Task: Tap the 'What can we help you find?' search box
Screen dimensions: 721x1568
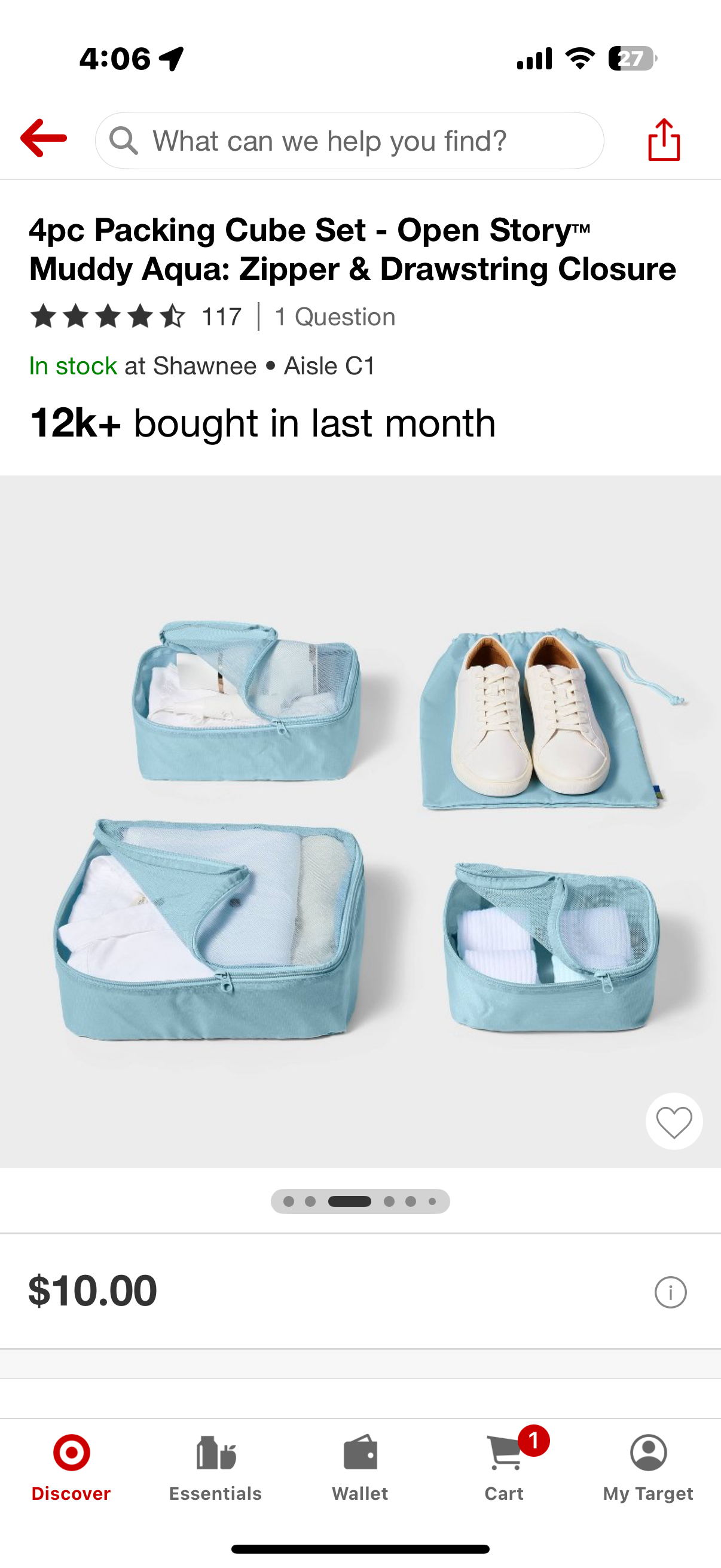Action: [x=350, y=141]
